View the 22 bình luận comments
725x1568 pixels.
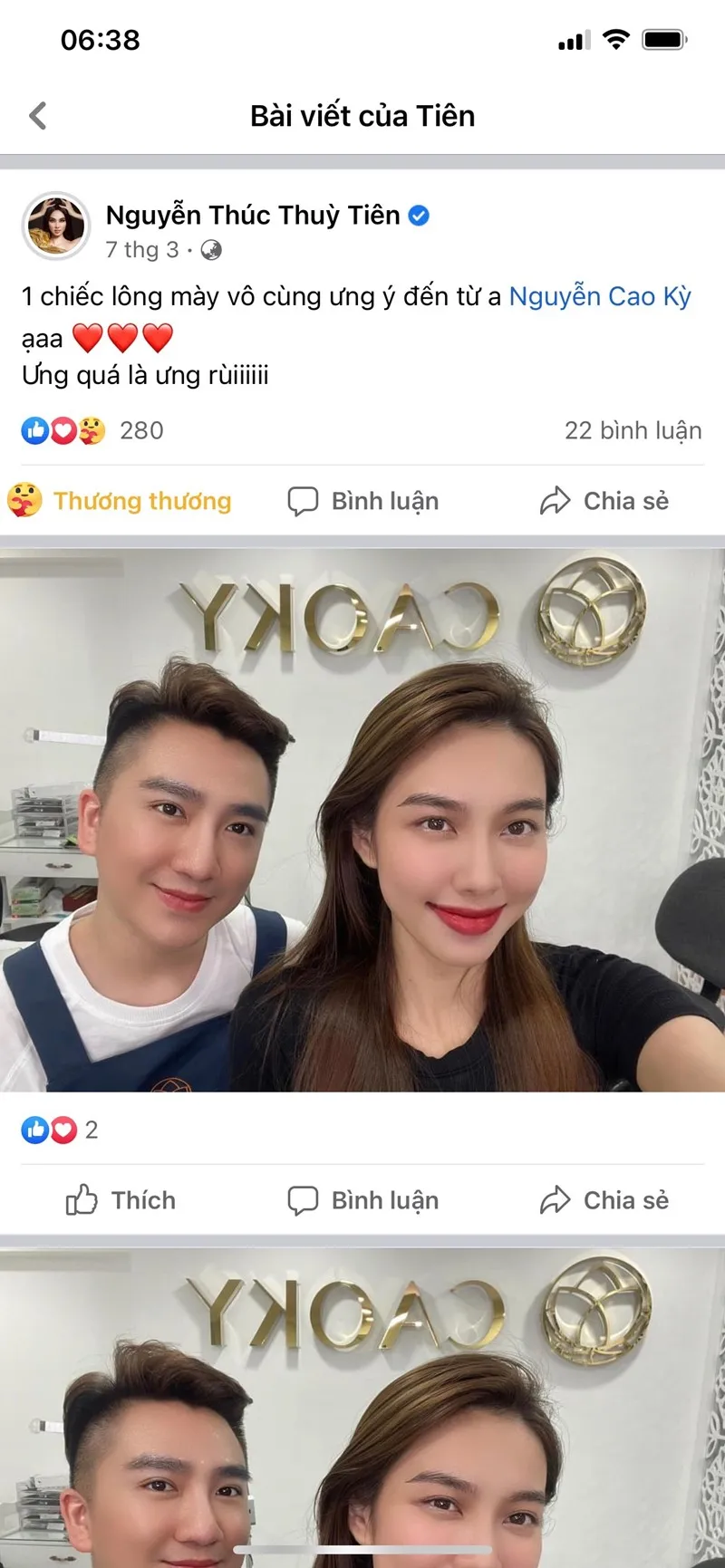(633, 430)
